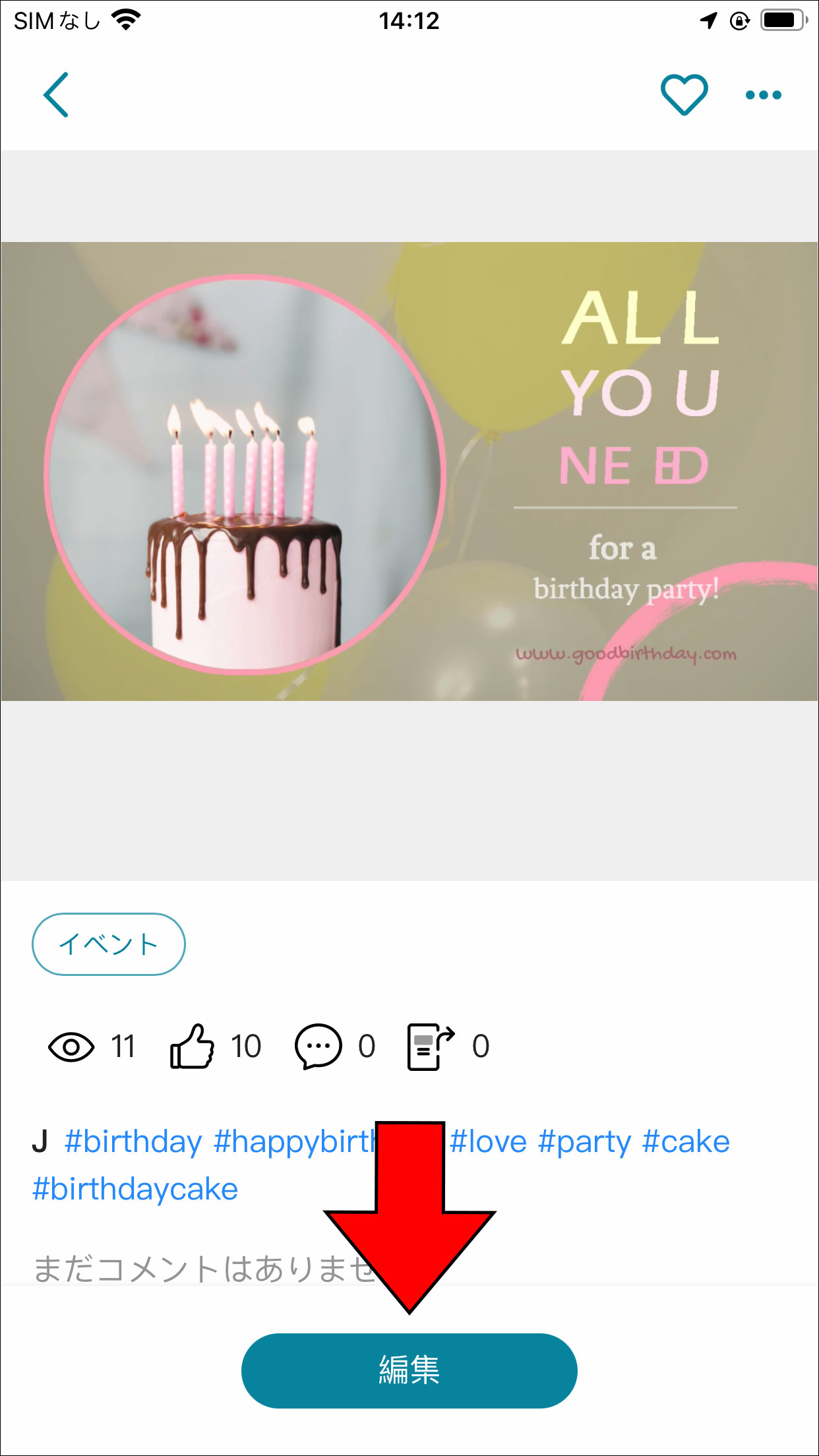This screenshot has width=819, height=1456.
Task: Tap the orientation lock icon in status bar
Action: pyautogui.click(x=739, y=20)
